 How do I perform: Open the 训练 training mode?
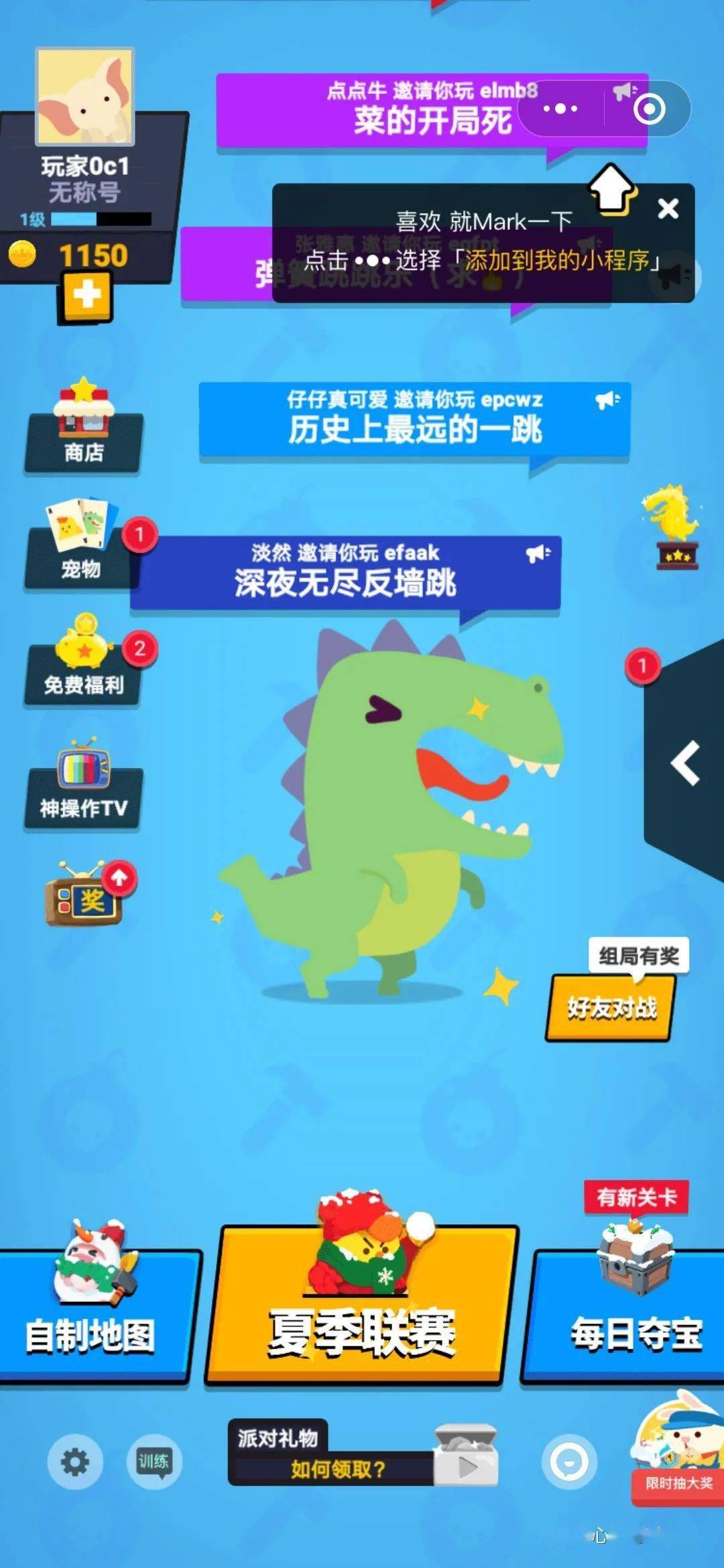(154, 1461)
